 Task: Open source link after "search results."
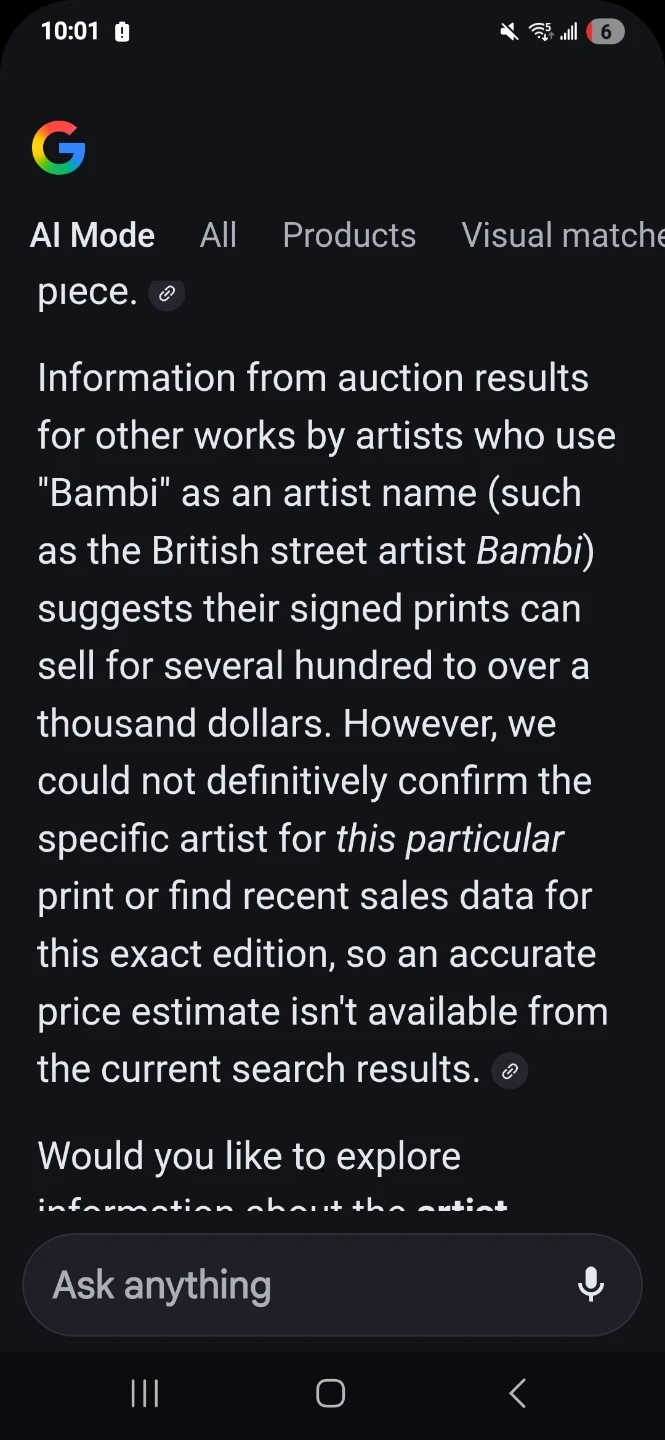coord(510,1071)
